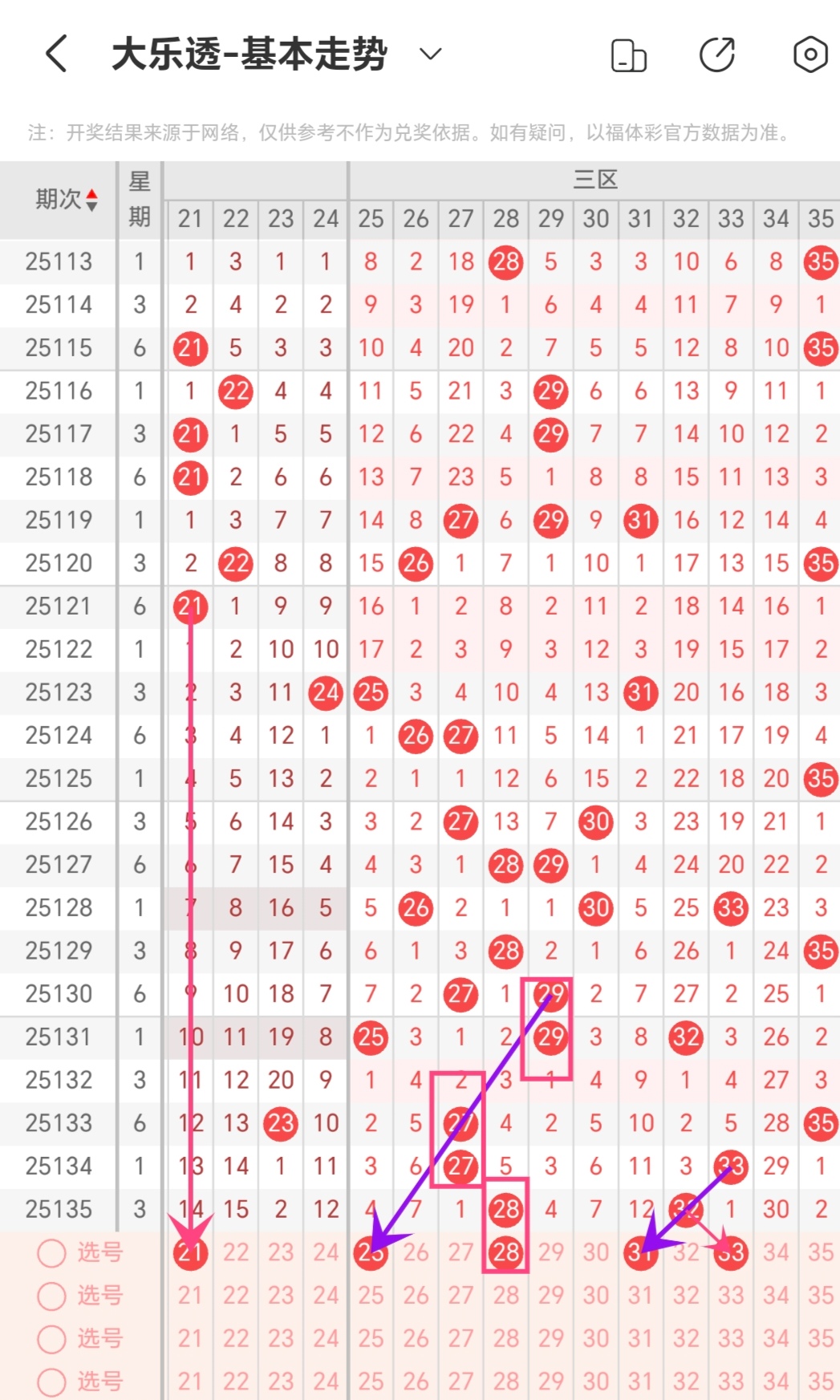Select the second 选号 row radio button
Viewport: 840px width, 1400px height.
click(x=51, y=1296)
